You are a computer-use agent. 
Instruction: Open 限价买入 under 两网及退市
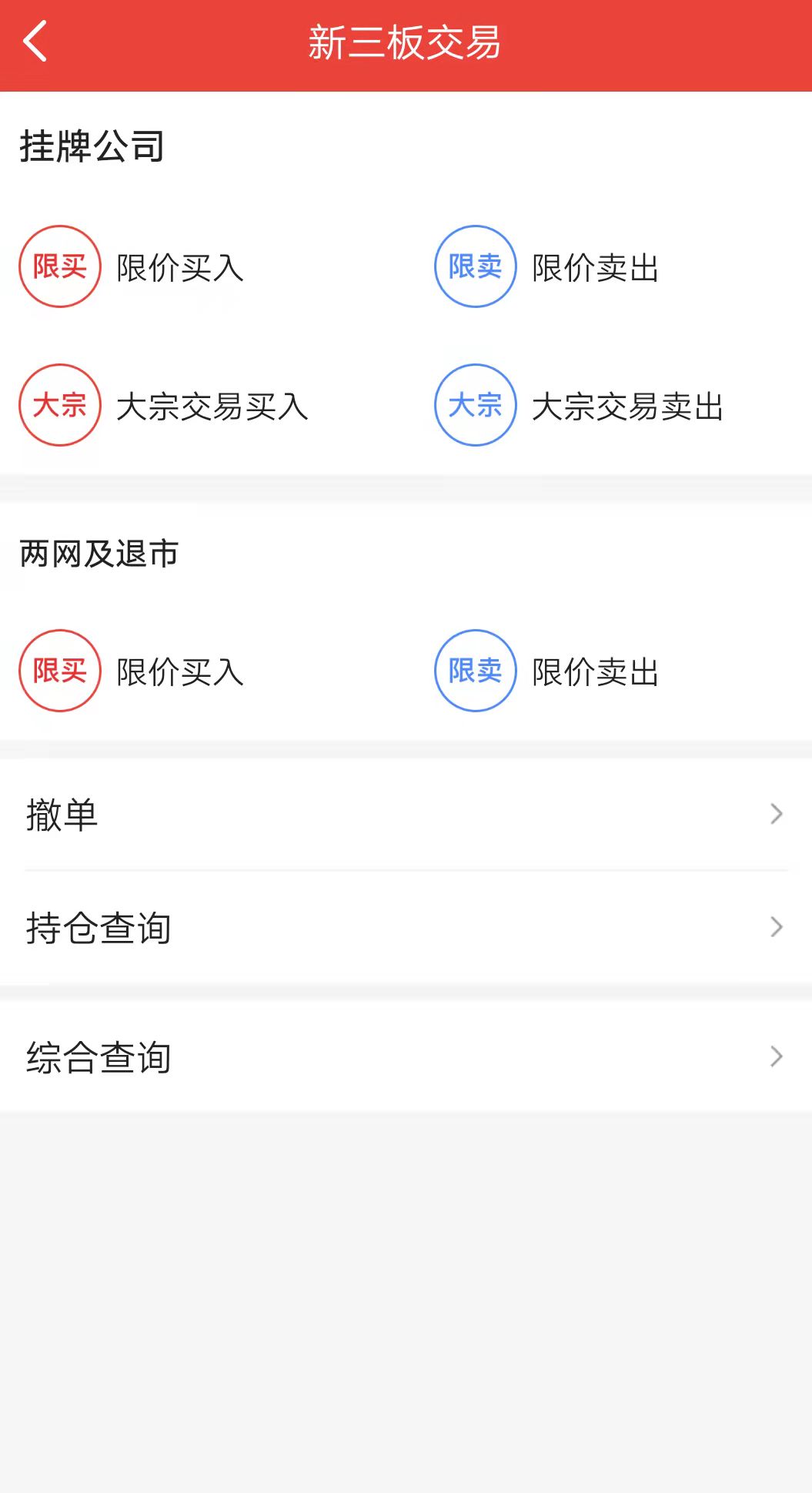[x=132, y=671]
